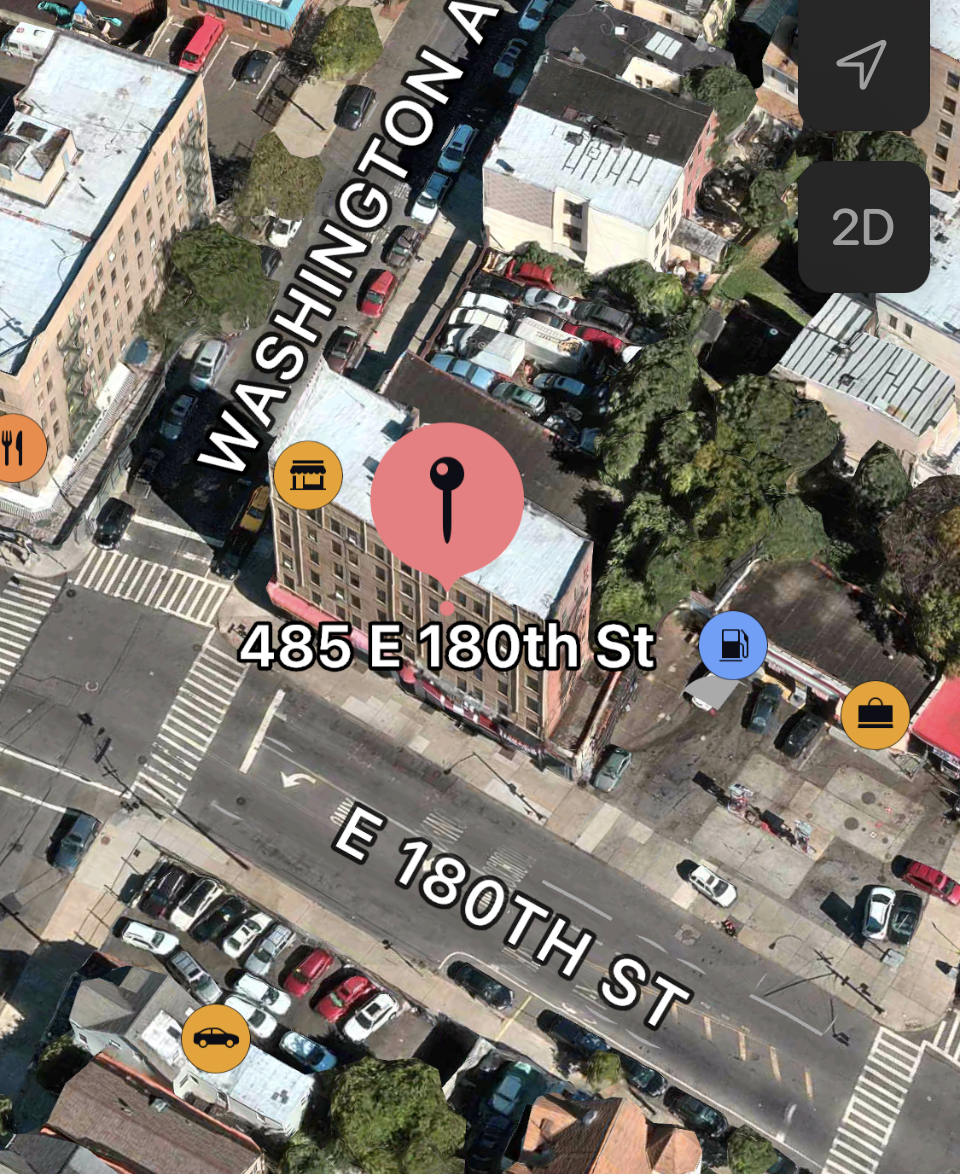Switch map to 2D view
The image size is (960, 1174).
pos(863,228)
